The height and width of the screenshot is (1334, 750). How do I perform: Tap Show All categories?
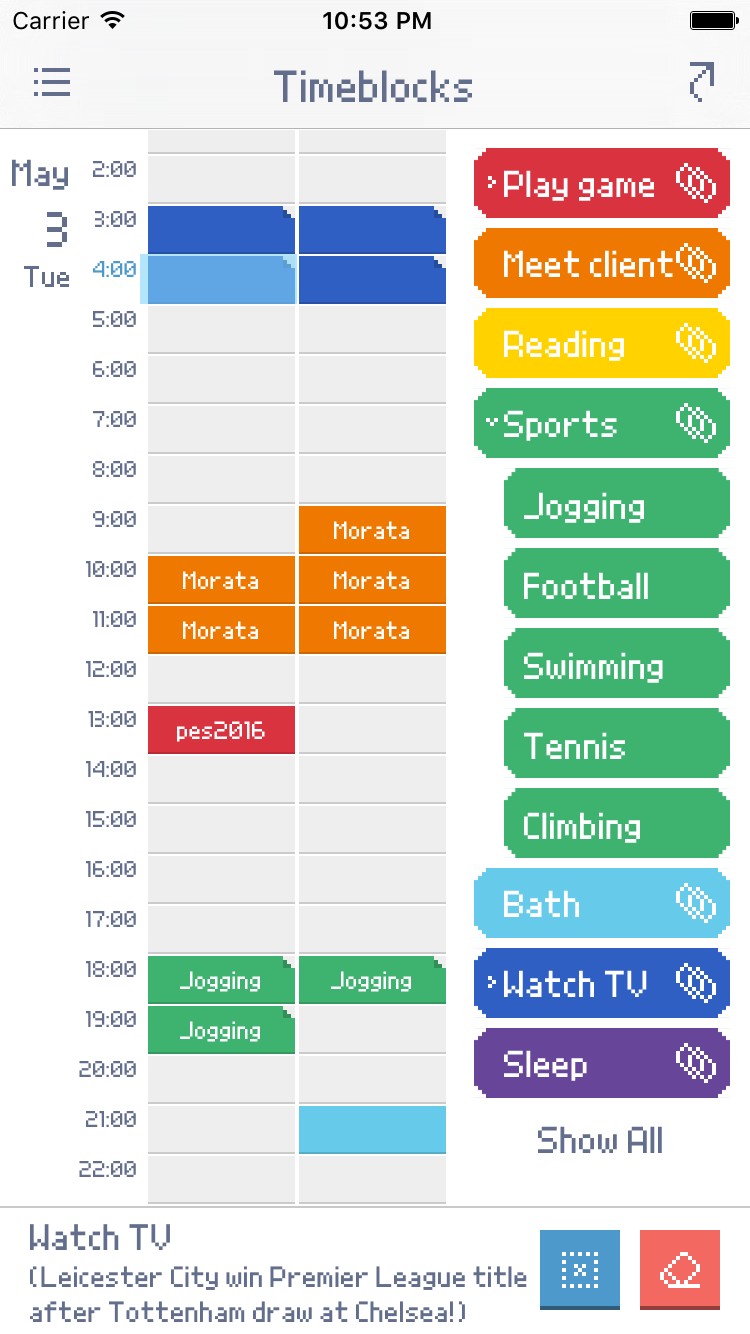coord(600,1140)
